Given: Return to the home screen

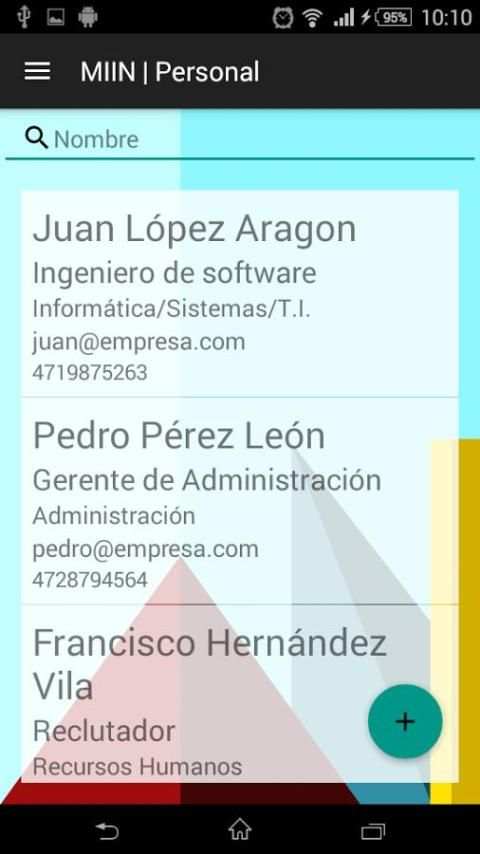Looking at the screenshot, I should click(x=240, y=829).
